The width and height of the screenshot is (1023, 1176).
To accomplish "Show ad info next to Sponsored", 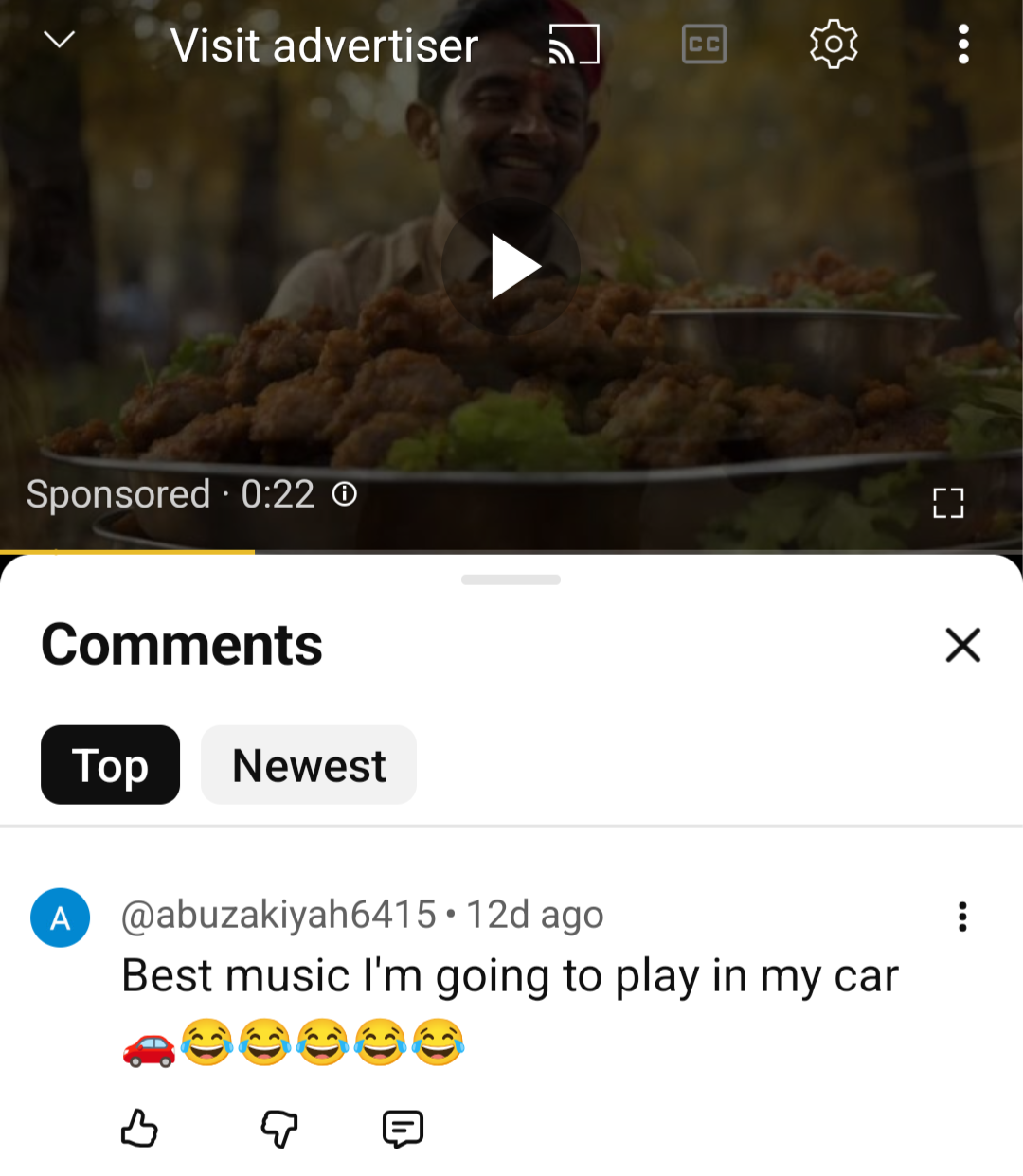I will (x=345, y=493).
